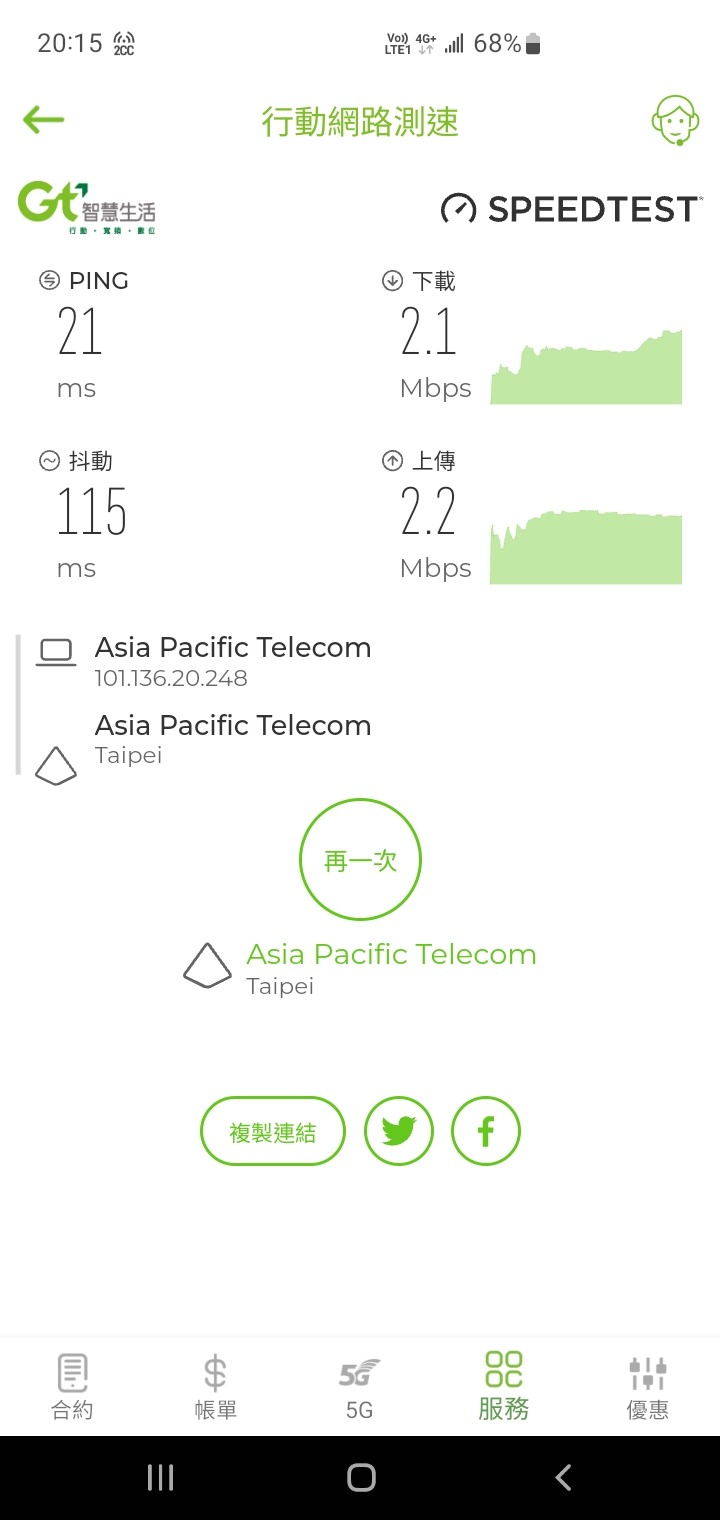Share the result on Facebook
The height and width of the screenshot is (1520, 720).
point(486,1132)
